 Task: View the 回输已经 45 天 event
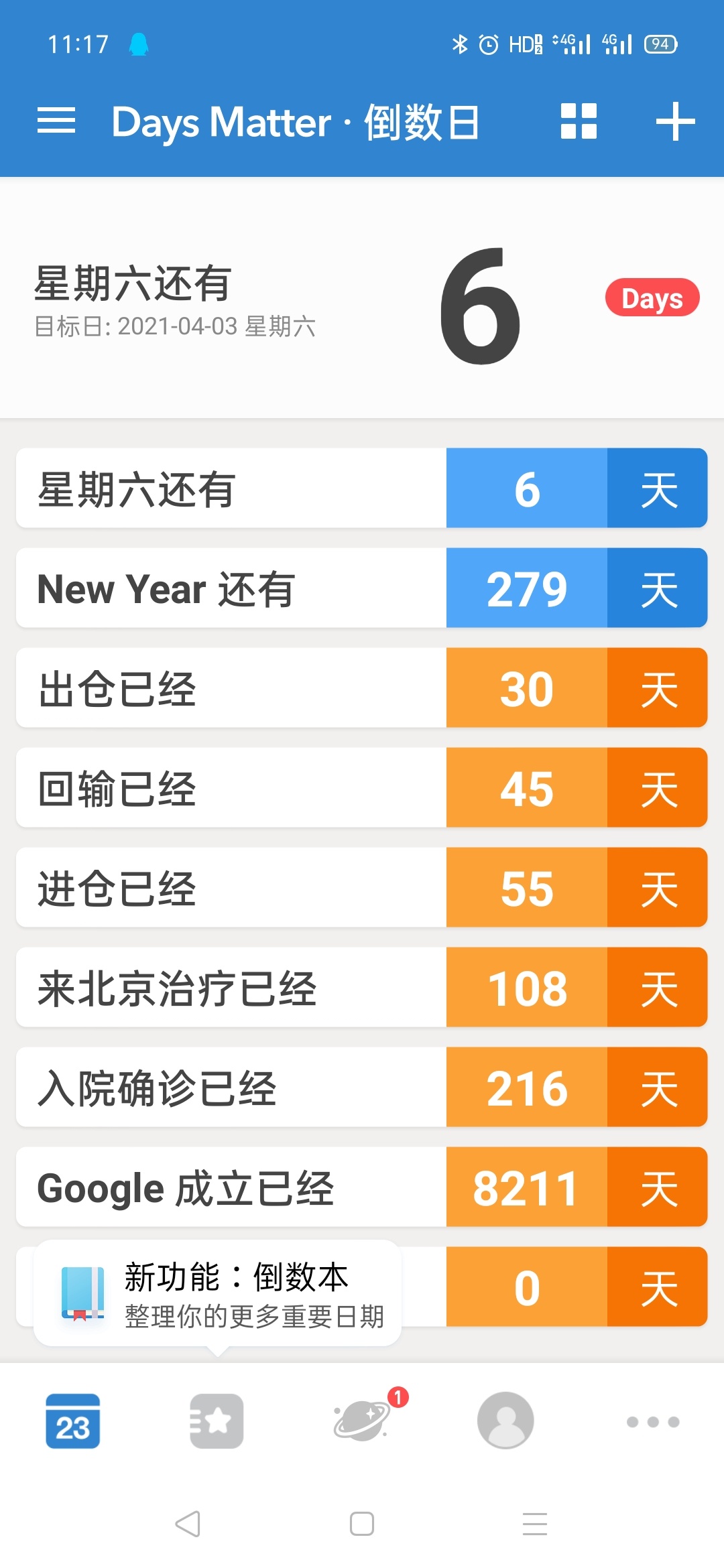coord(361,787)
